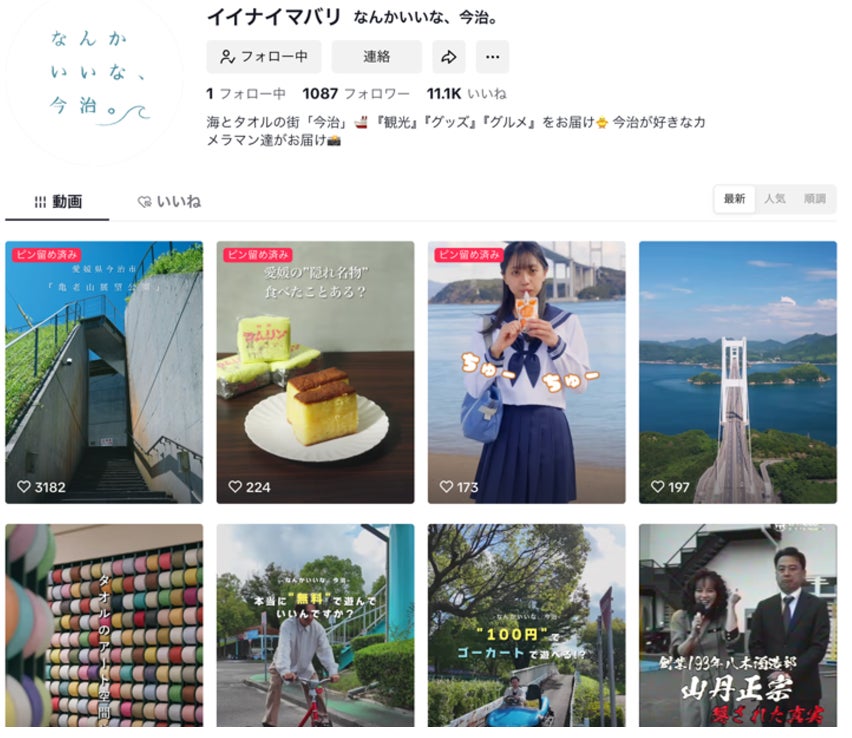
Task: Play the 山丹正宗 sake brewery video
Action: tap(738, 625)
